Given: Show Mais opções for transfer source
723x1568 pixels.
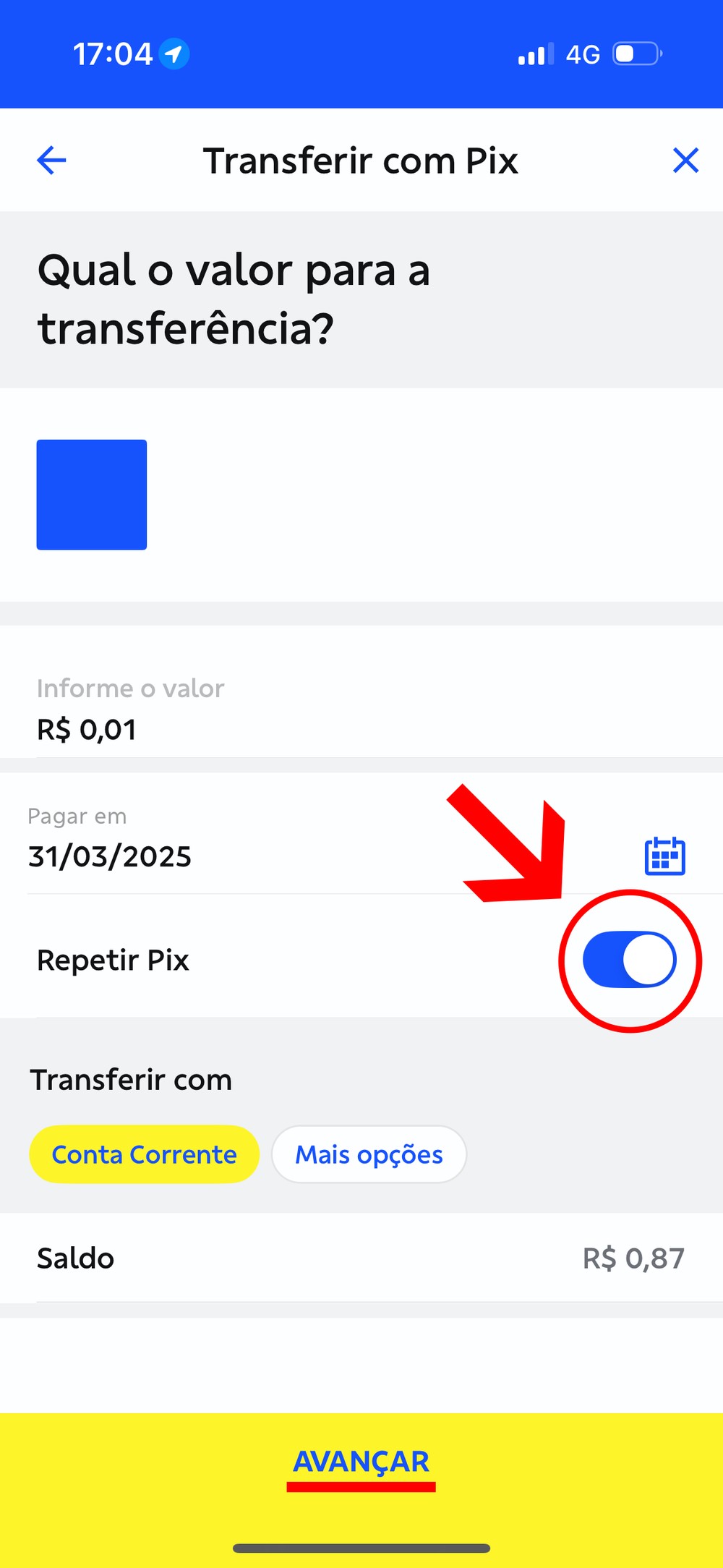Looking at the screenshot, I should coord(369,1154).
